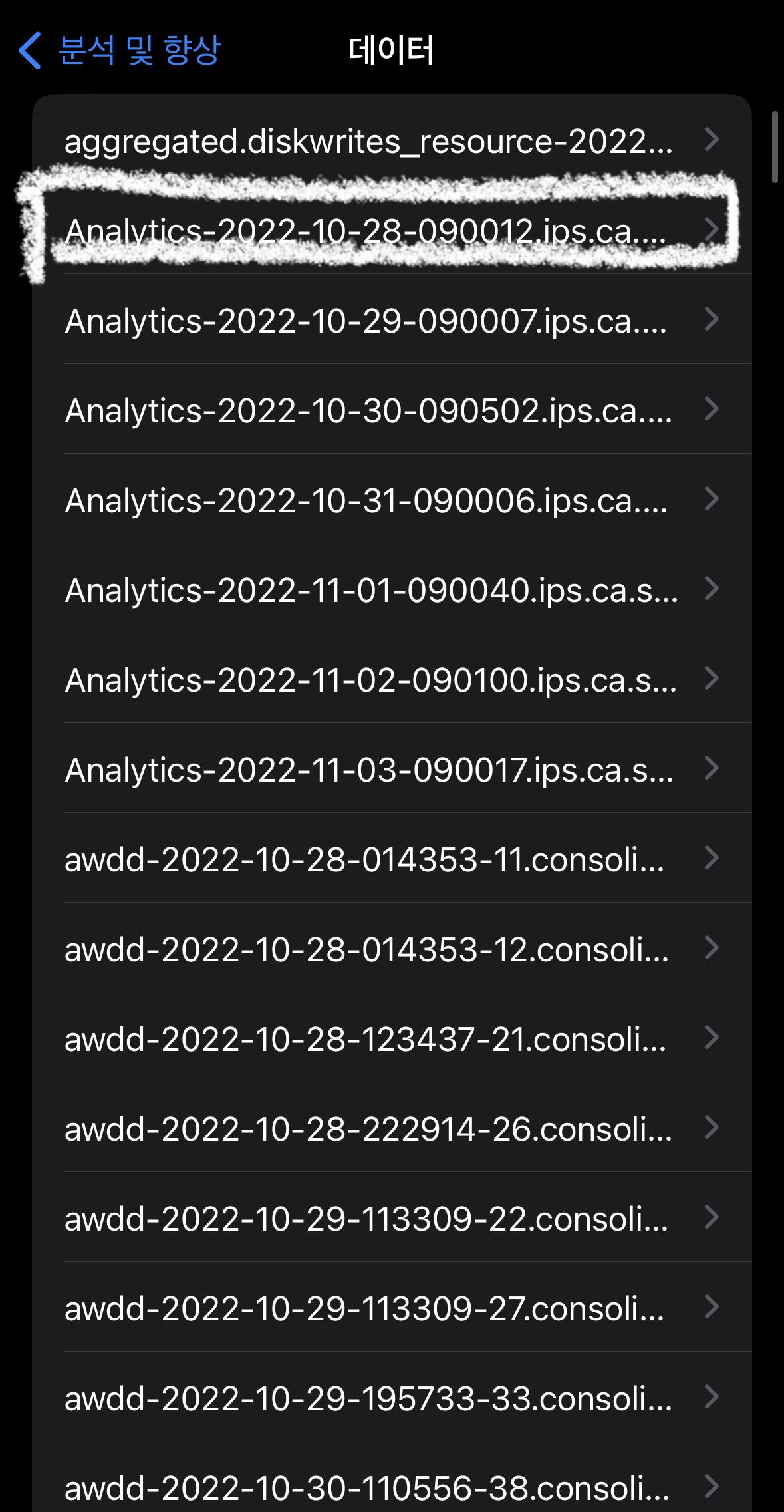Open awdd-2022-10-28-123437-21 file

pyautogui.click(x=392, y=1037)
